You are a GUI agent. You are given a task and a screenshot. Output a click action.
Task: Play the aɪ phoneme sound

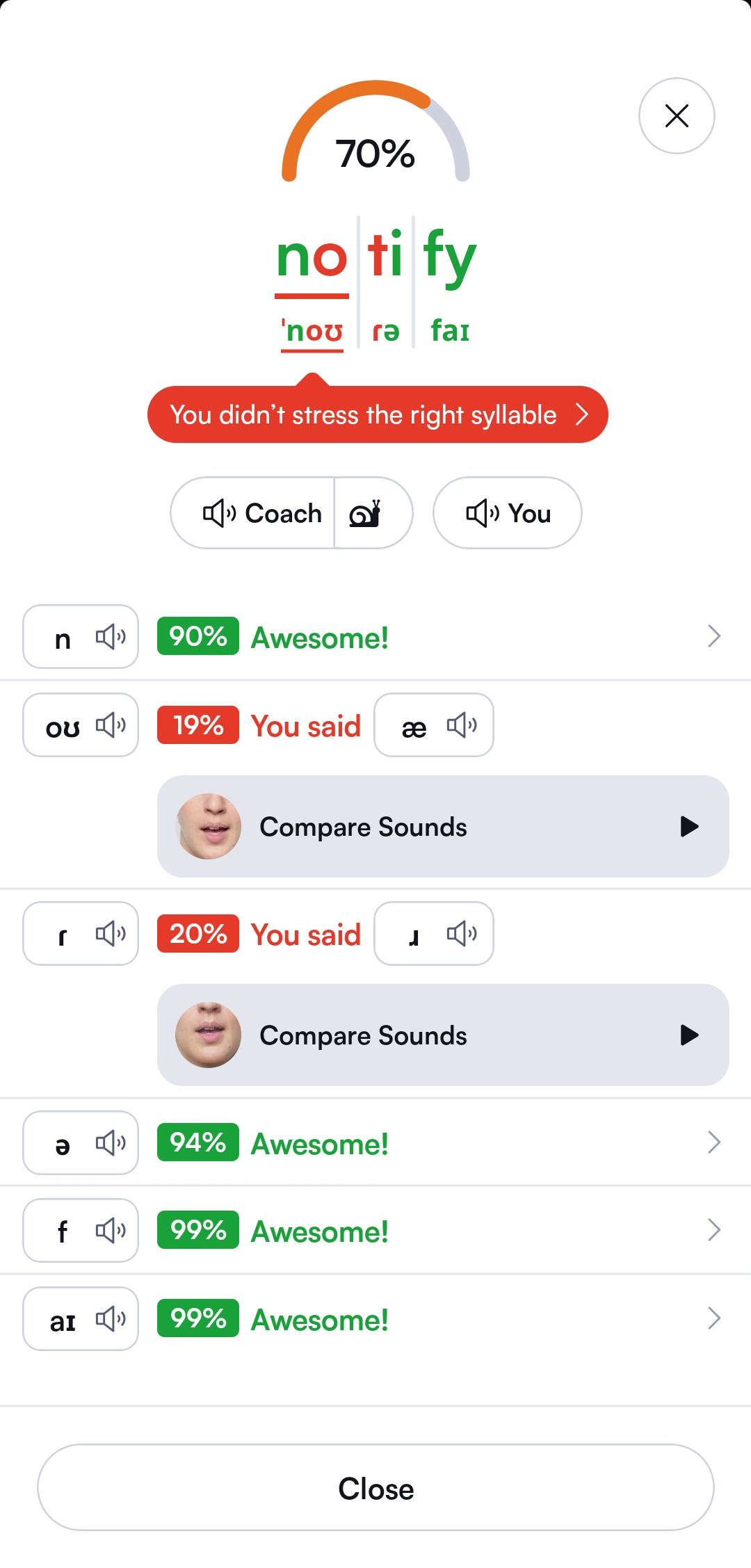point(81,1319)
